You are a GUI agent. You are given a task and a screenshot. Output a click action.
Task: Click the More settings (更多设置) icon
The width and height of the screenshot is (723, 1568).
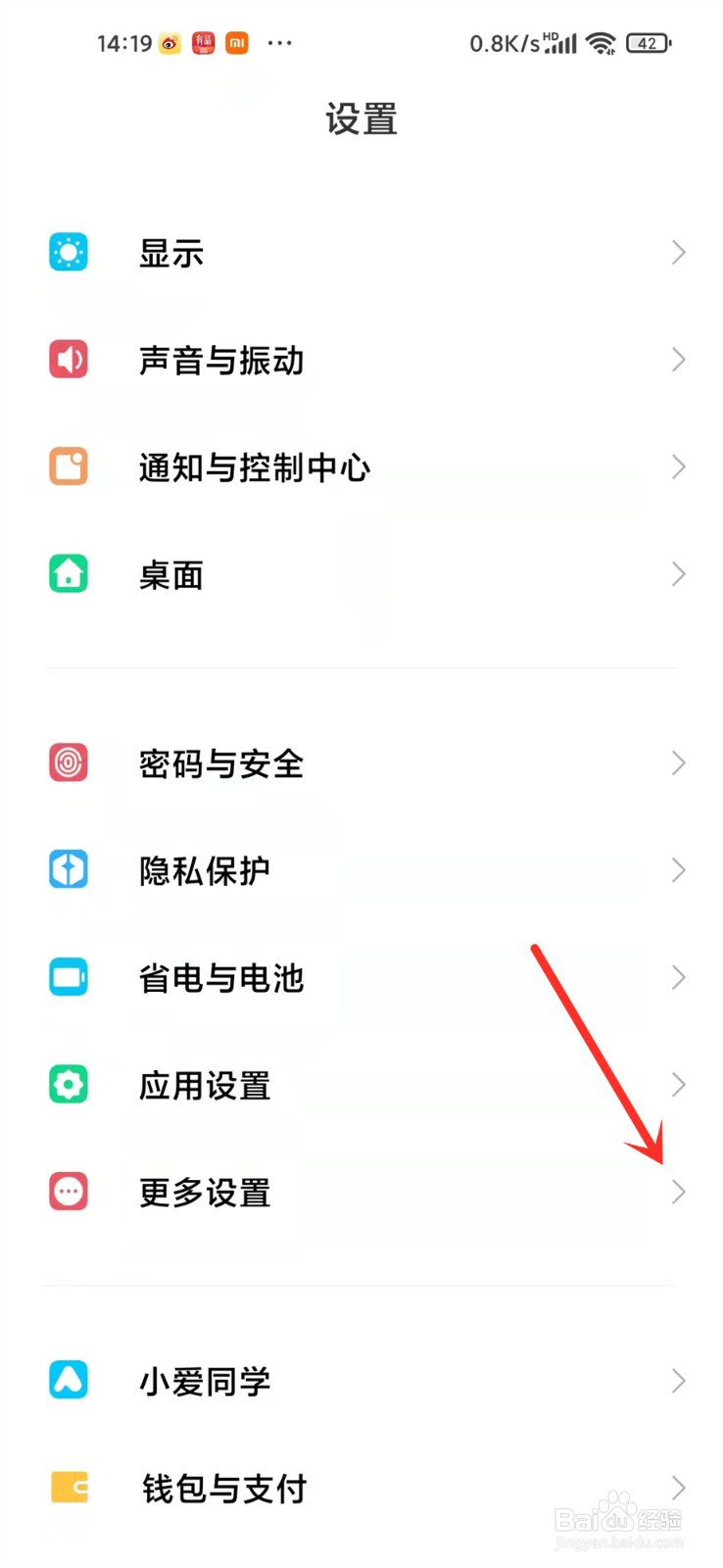[68, 1192]
